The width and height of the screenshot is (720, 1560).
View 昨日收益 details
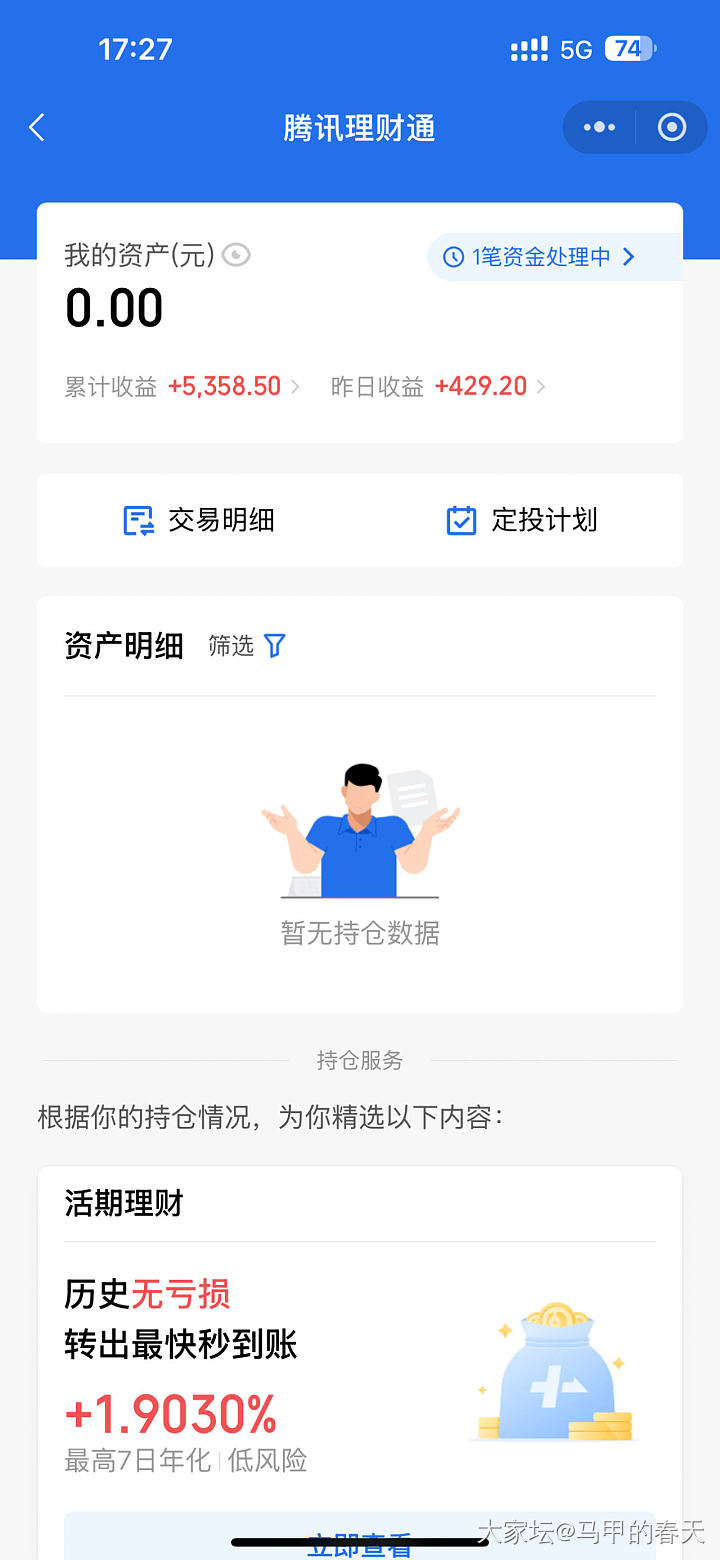[x=439, y=387]
